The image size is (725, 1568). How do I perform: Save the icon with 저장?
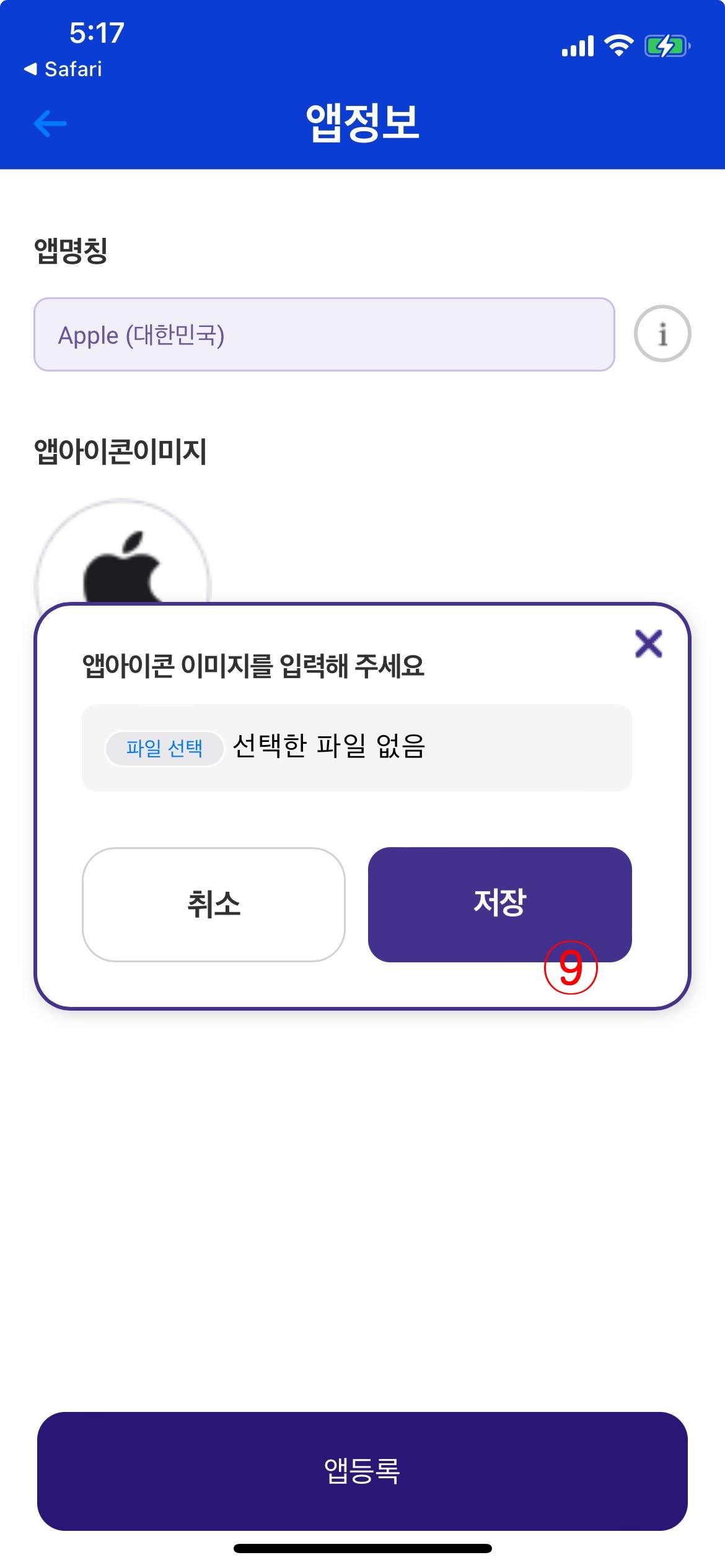(499, 904)
